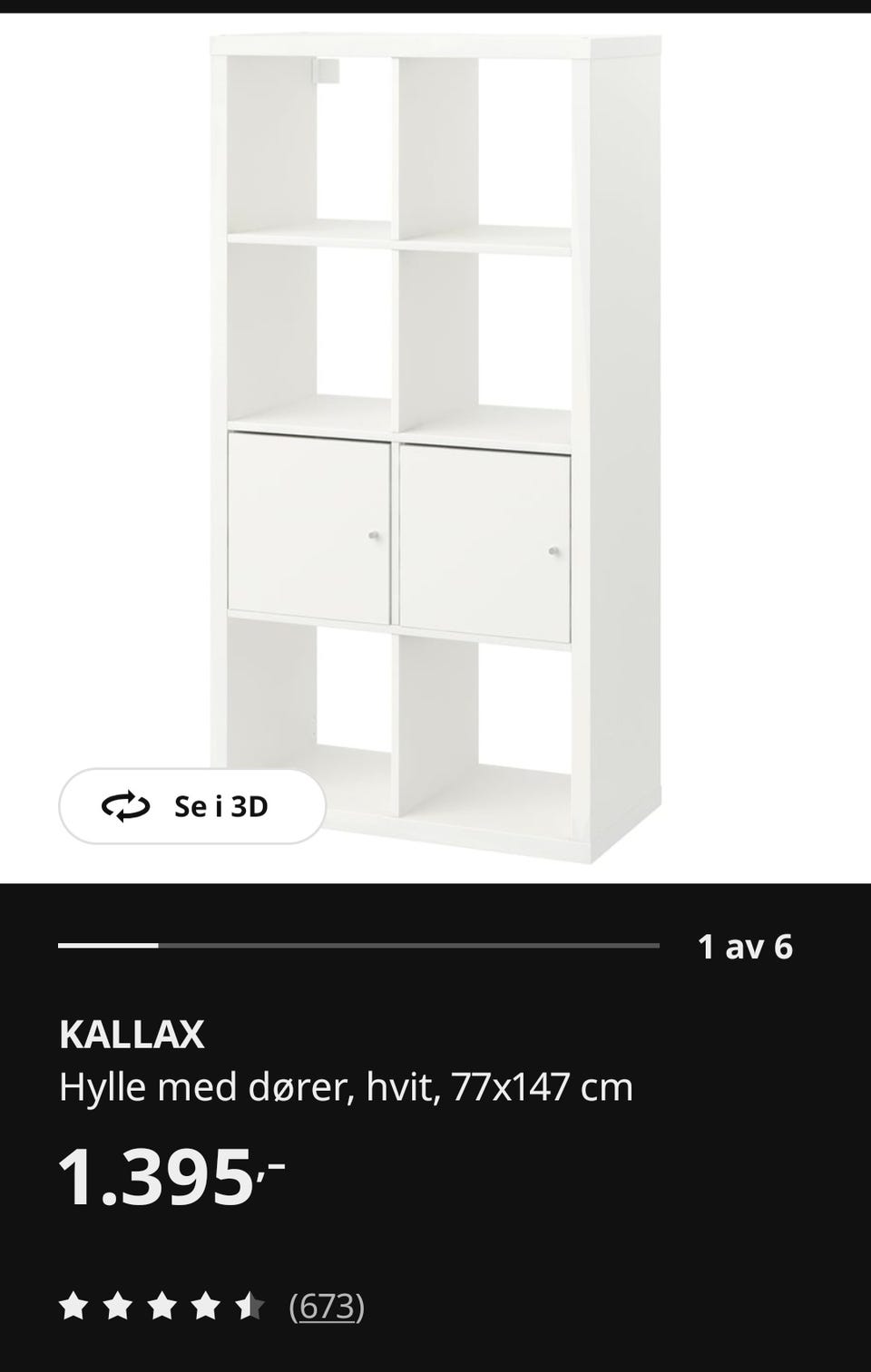Select the fifth half-filled rating star
Viewport: 871px width, 1372px height.
(251, 1304)
